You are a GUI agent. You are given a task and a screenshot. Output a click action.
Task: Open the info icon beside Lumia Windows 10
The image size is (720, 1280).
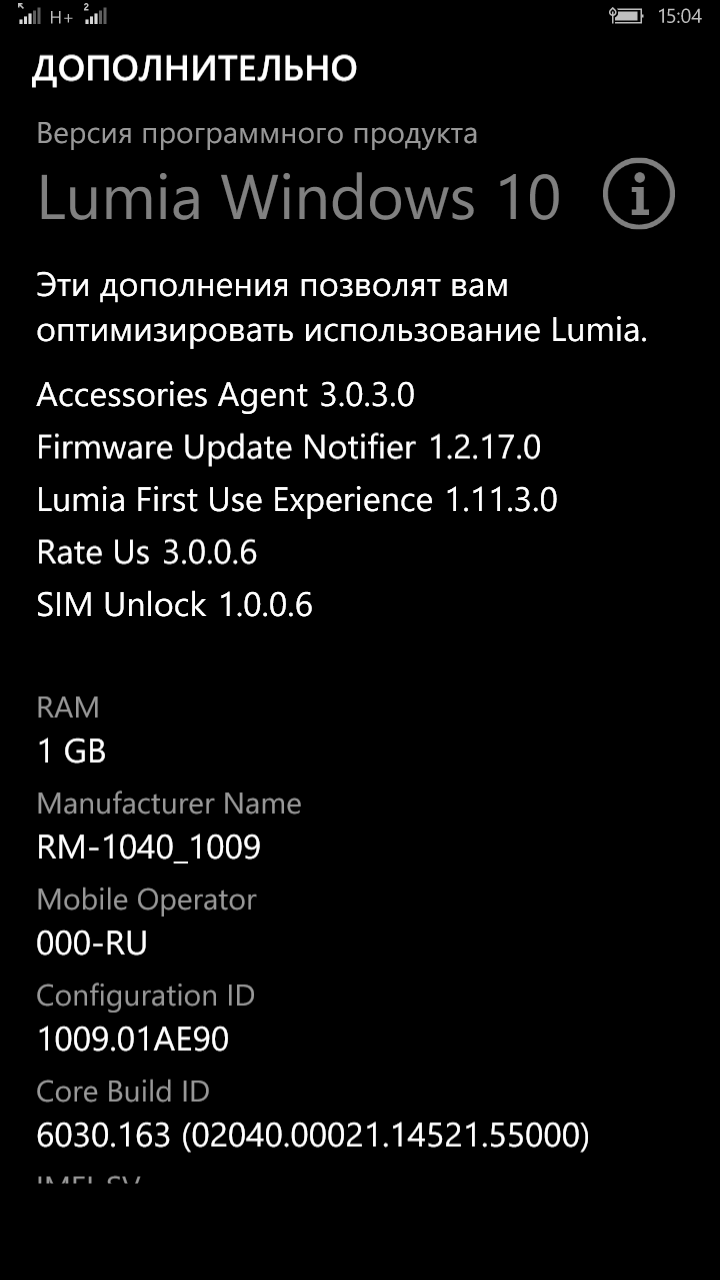pos(639,195)
